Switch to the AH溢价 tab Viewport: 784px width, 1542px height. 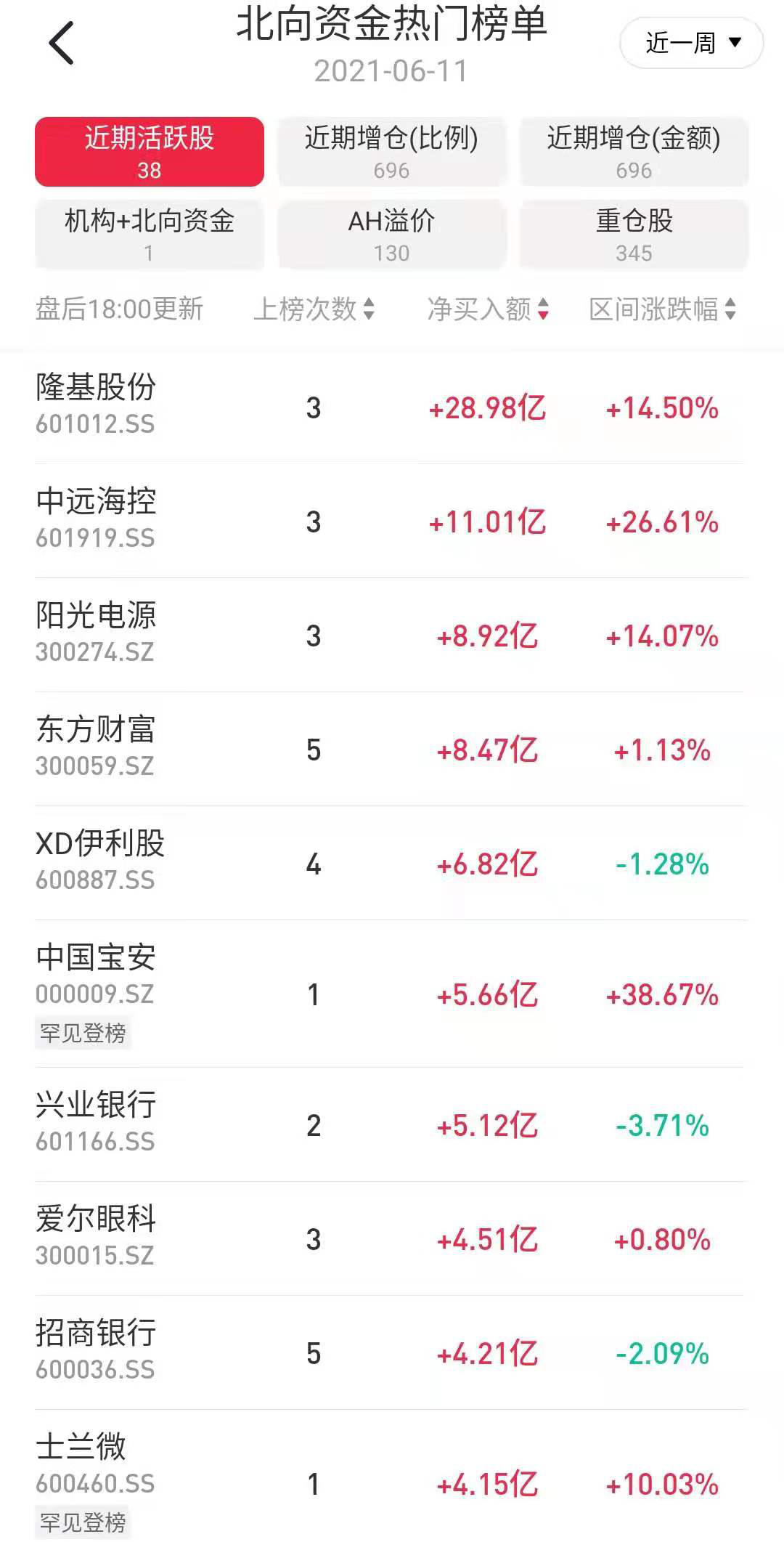[391, 235]
